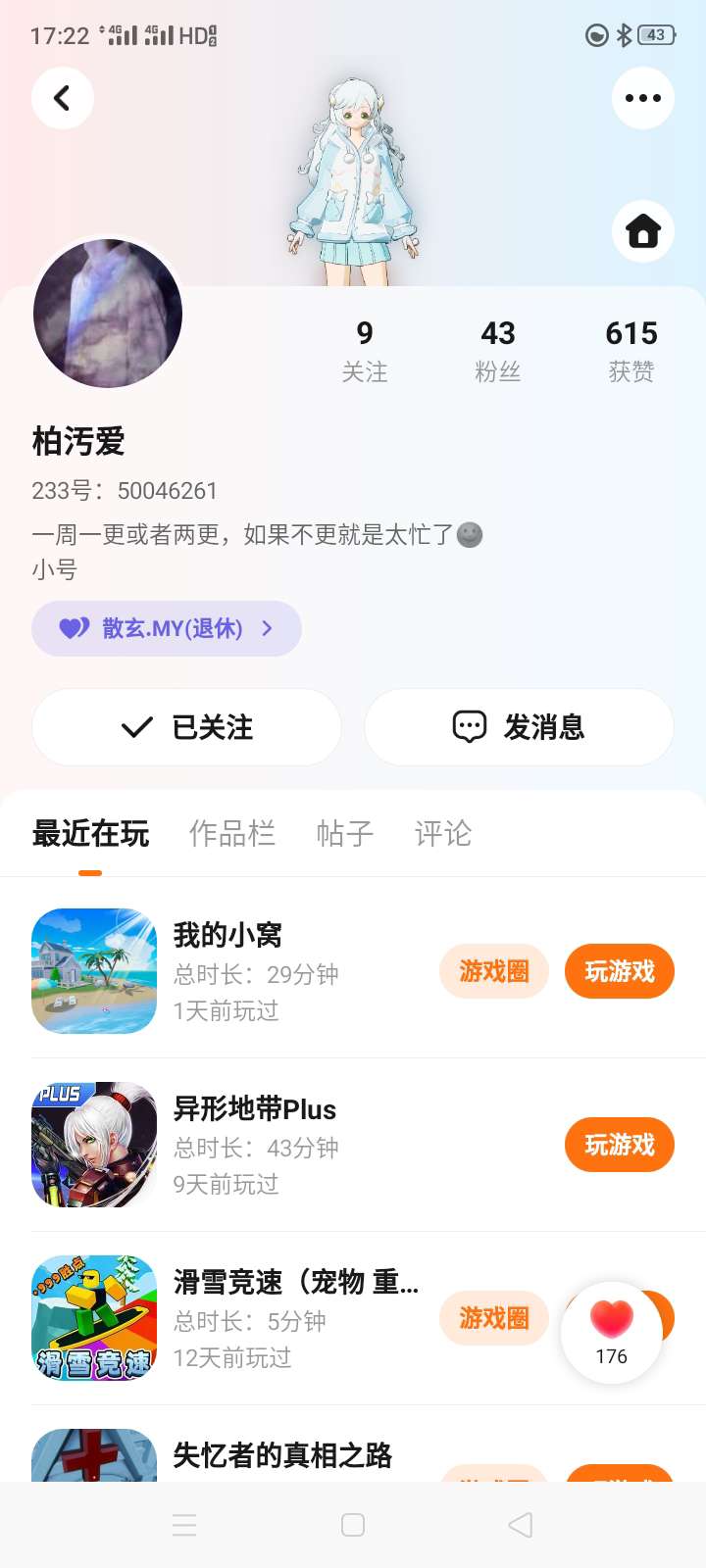This screenshot has width=706, height=1568.
Task: Select the 最近在玩 tab
Action: click(90, 833)
